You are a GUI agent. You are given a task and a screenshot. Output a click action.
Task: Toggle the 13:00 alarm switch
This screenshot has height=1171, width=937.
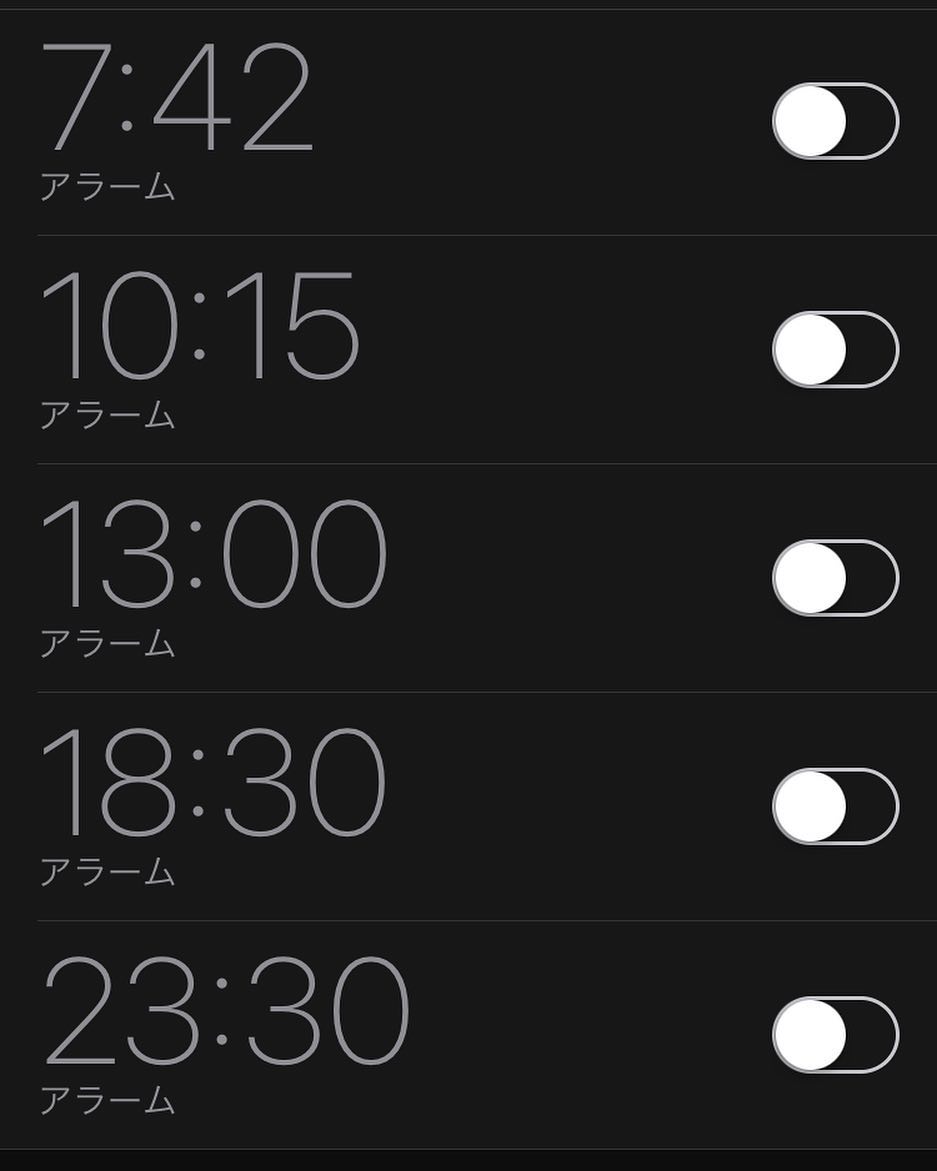(835, 578)
